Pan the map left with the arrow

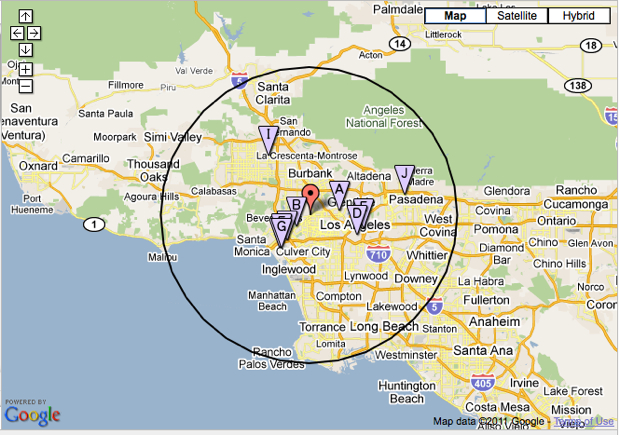click(x=17, y=33)
